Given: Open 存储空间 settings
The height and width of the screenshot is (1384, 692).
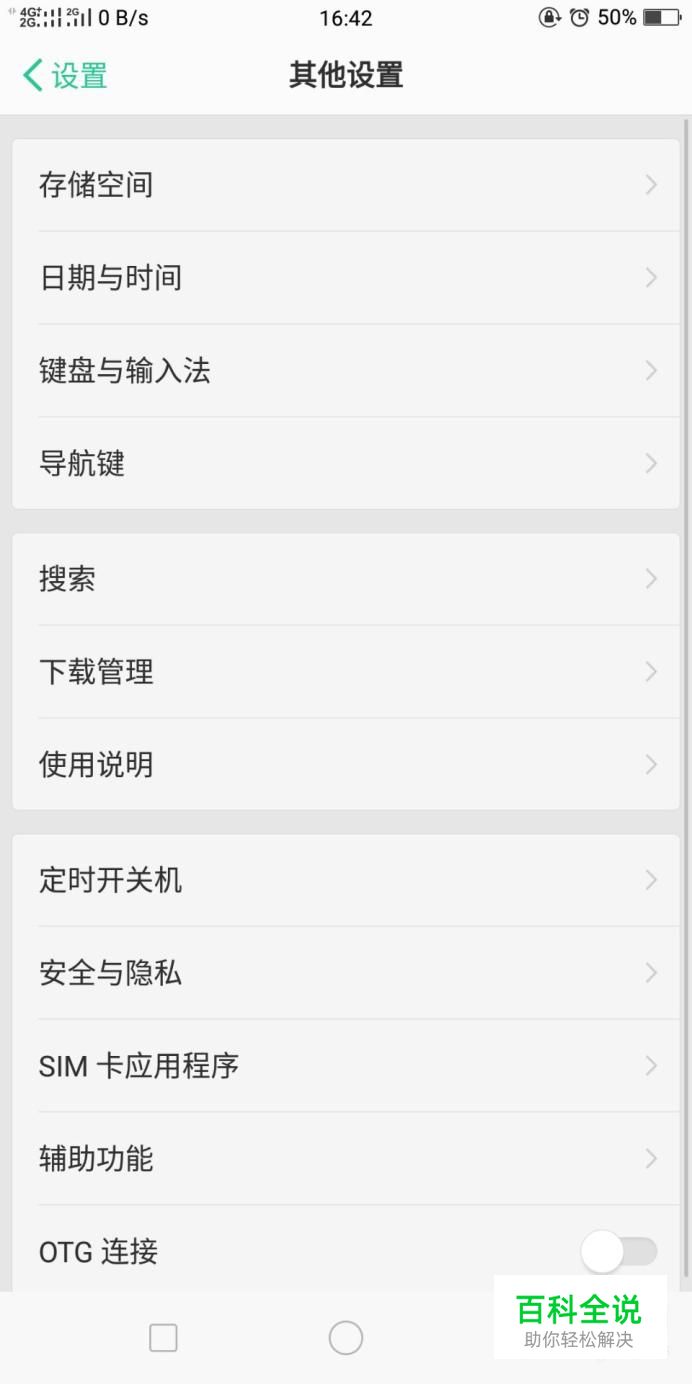Looking at the screenshot, I should [x=346, y=185].
